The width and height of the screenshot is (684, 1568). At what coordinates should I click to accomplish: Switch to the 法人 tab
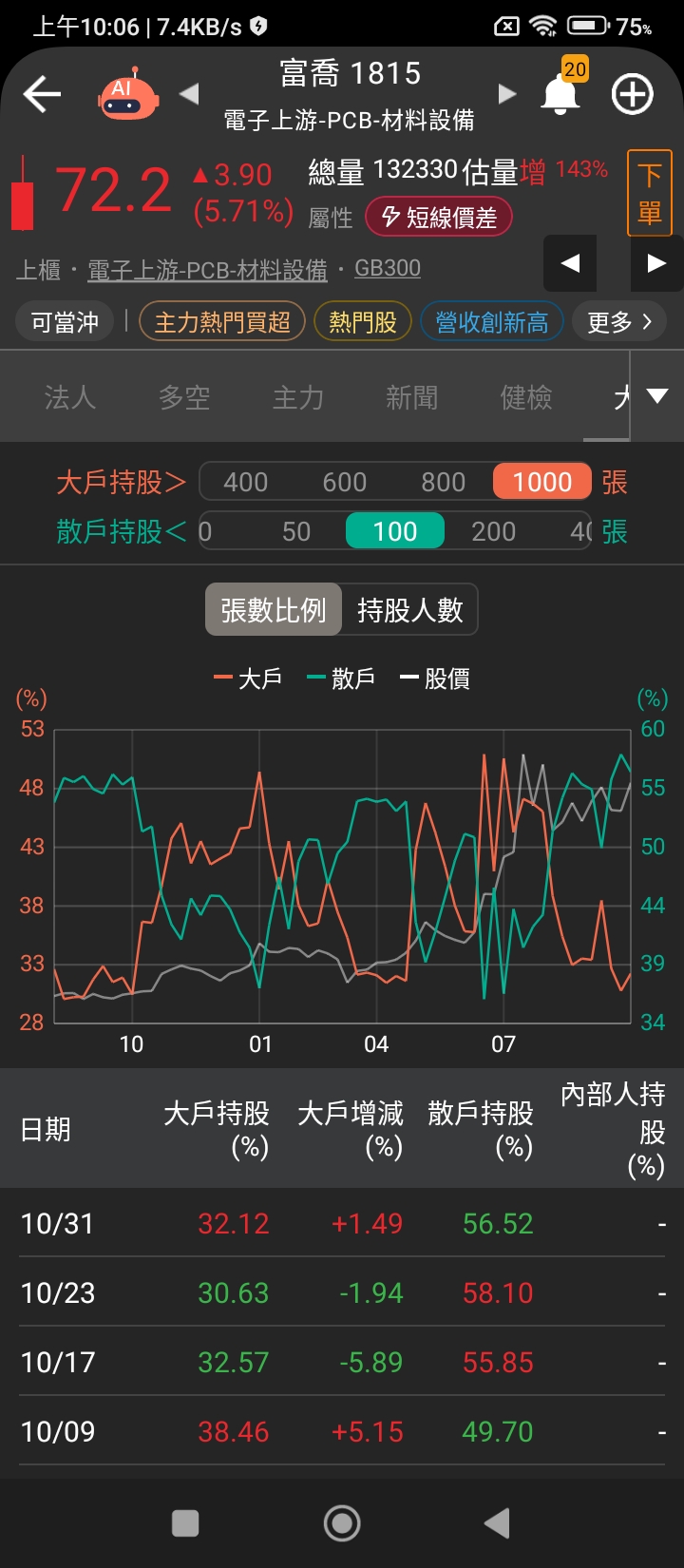tap(70, 397)
